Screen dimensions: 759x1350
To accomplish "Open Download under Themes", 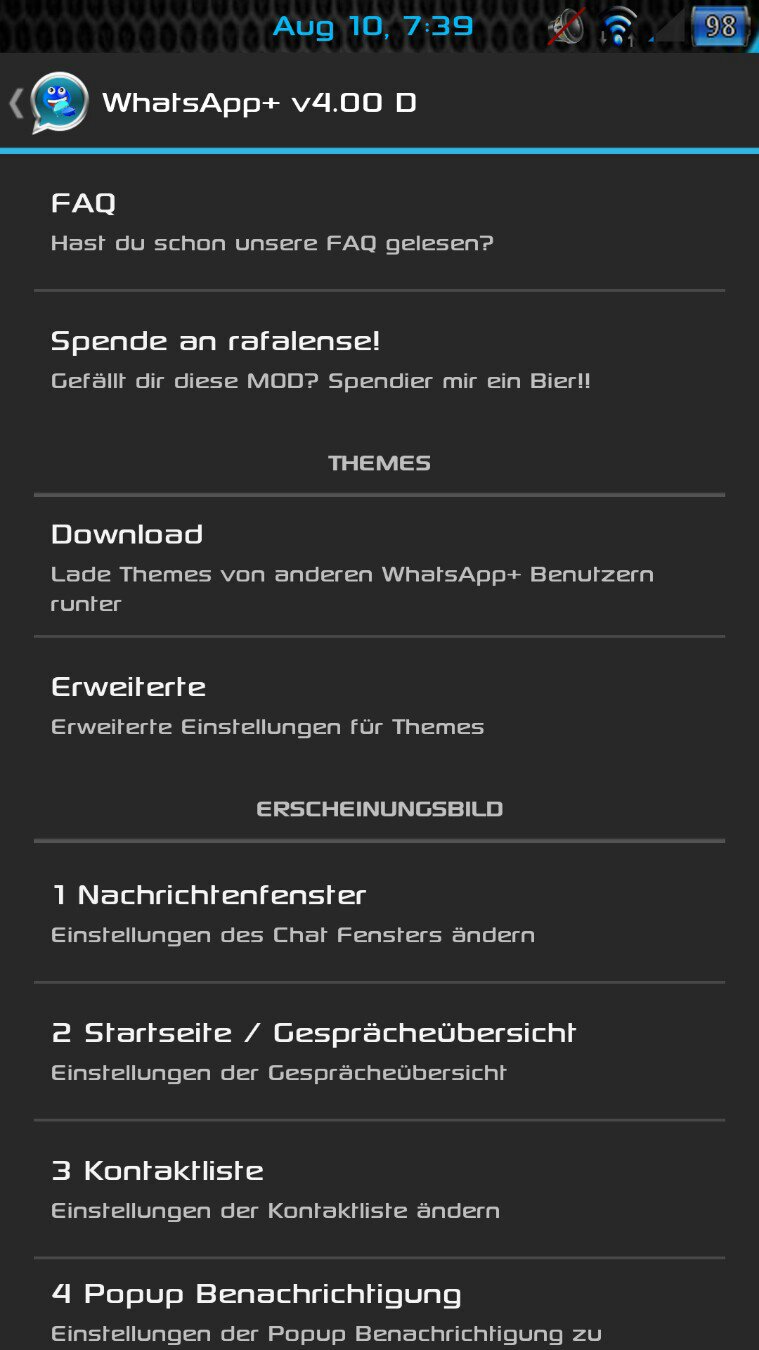I will [379, 566].
